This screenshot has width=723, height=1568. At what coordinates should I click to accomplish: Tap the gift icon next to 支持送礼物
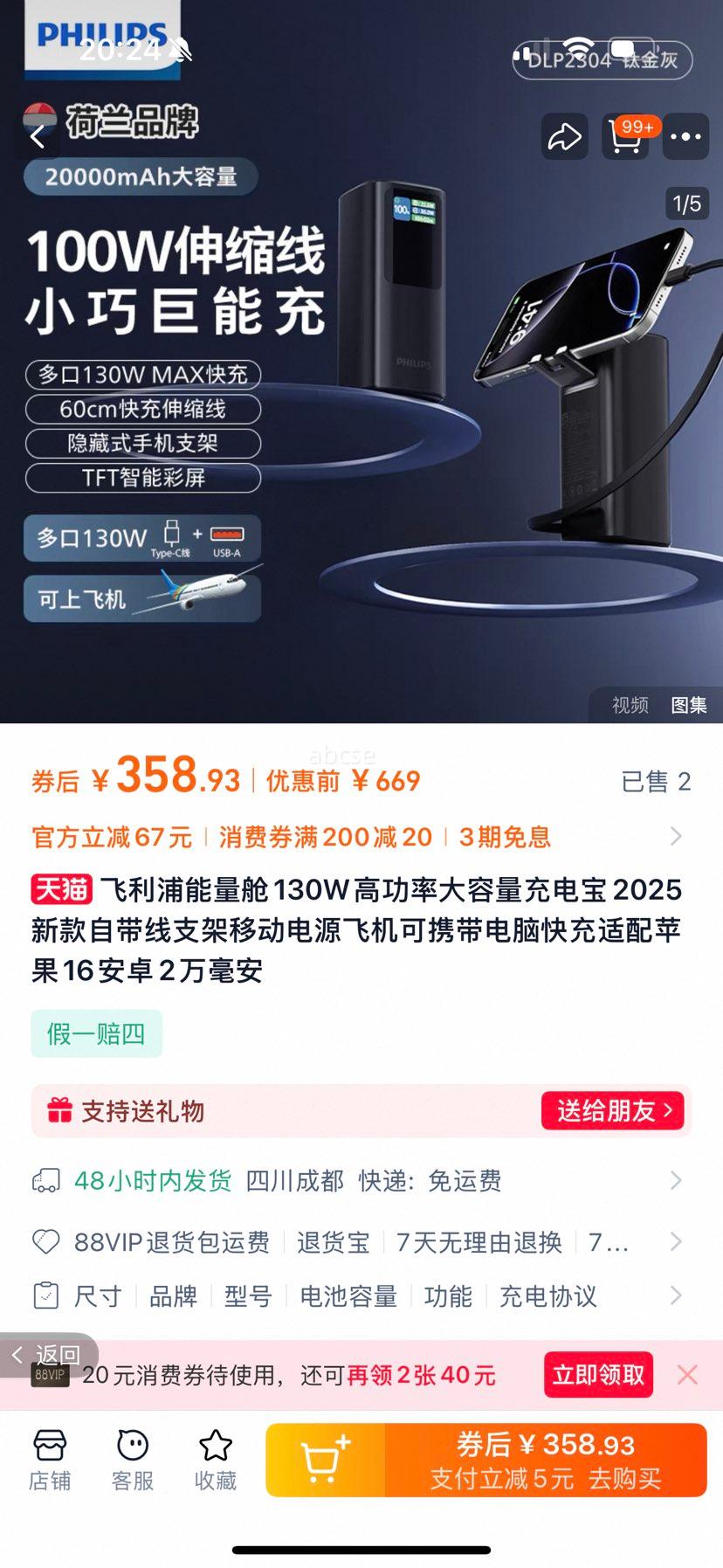point(59,1110)
